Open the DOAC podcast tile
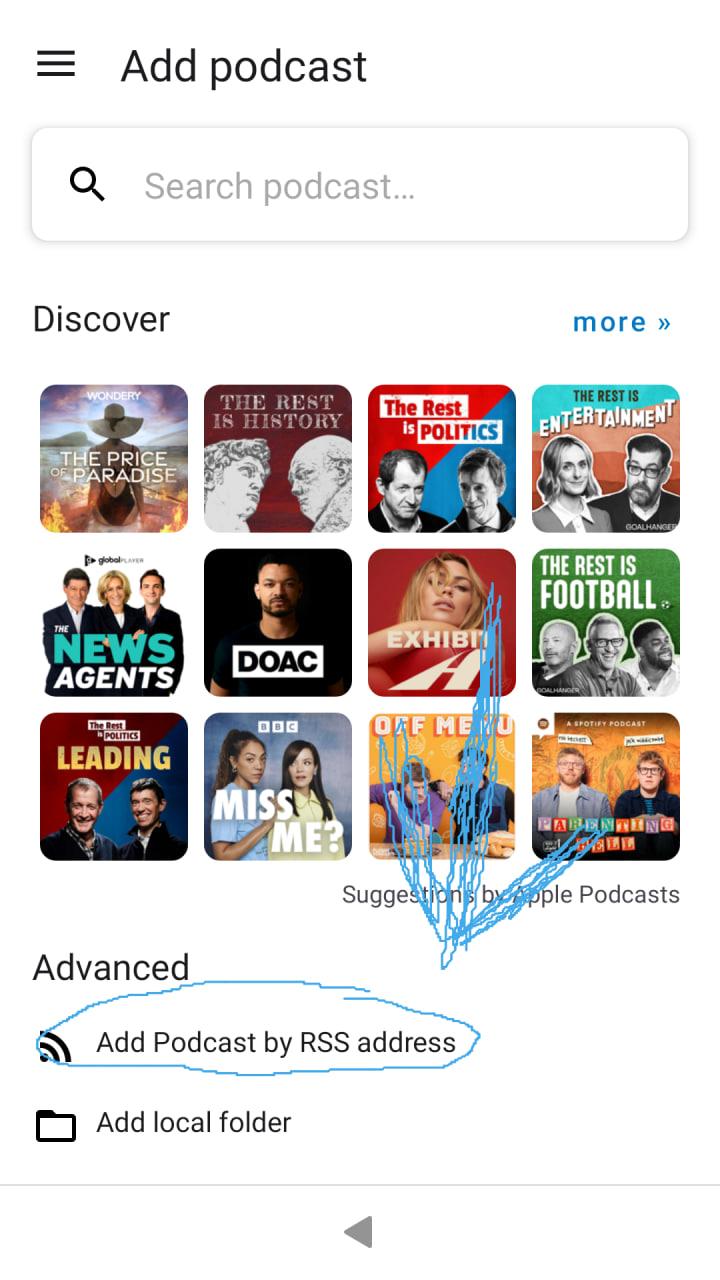 click(278, 623)
